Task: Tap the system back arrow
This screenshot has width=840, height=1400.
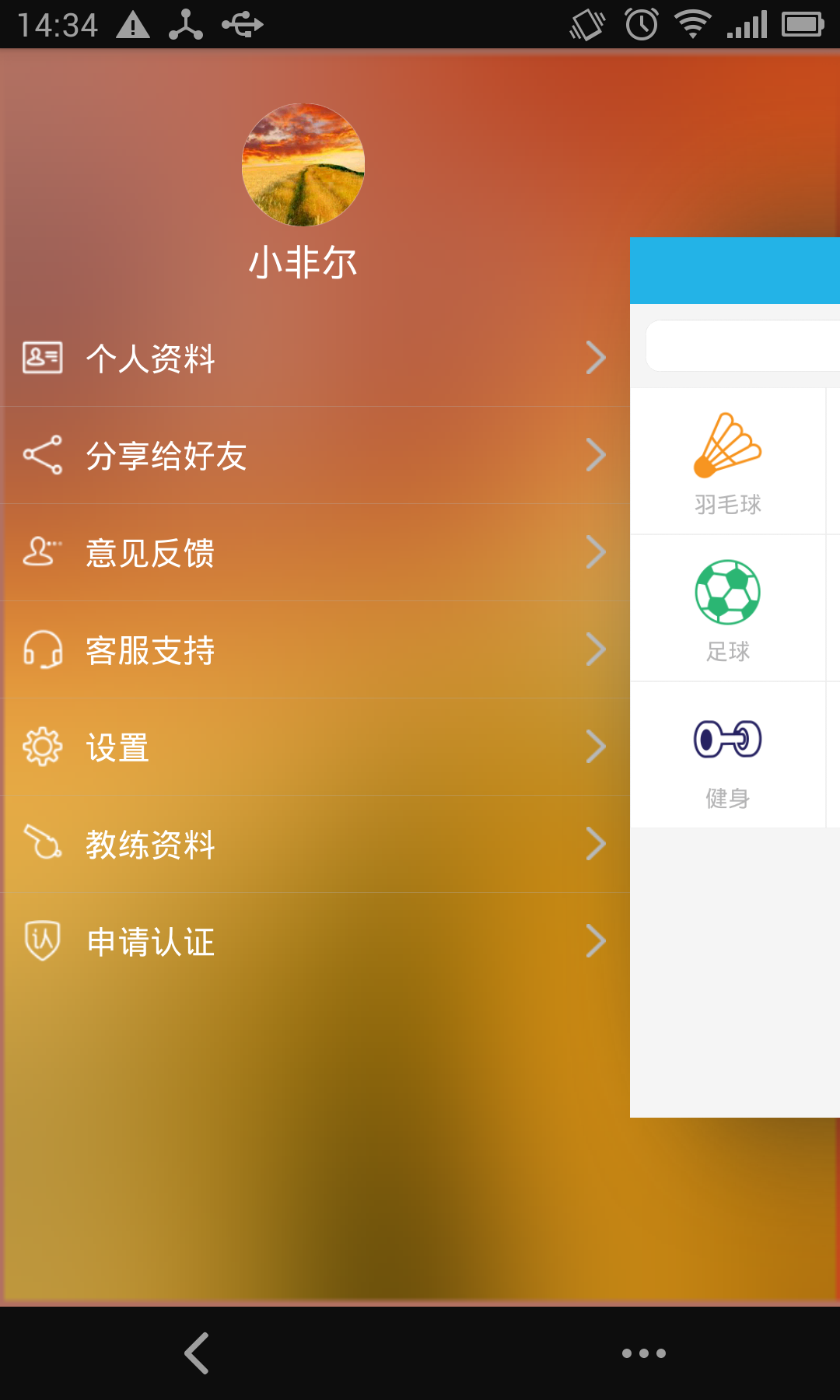Action: pos(198,1353)
